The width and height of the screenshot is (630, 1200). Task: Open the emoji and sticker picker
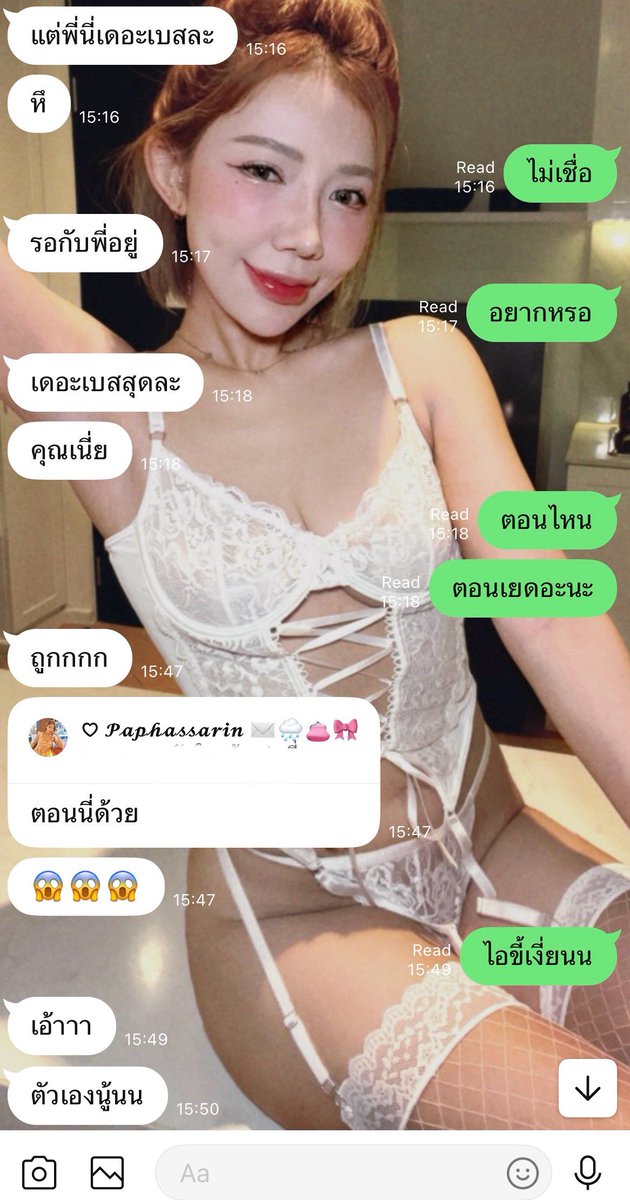tap(522, 1172)
